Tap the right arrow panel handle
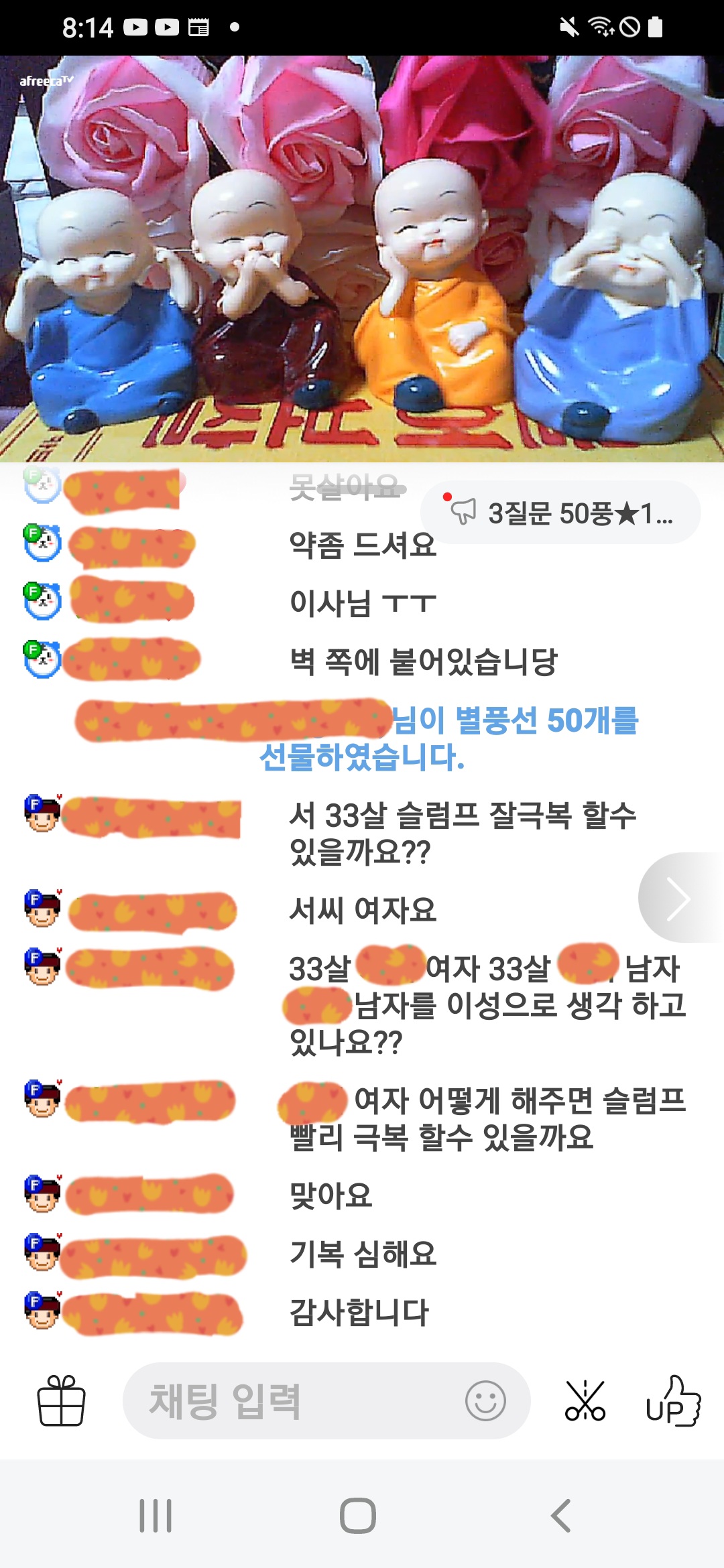This screenshot has width=724, height=1568. [x=680, y=898]
